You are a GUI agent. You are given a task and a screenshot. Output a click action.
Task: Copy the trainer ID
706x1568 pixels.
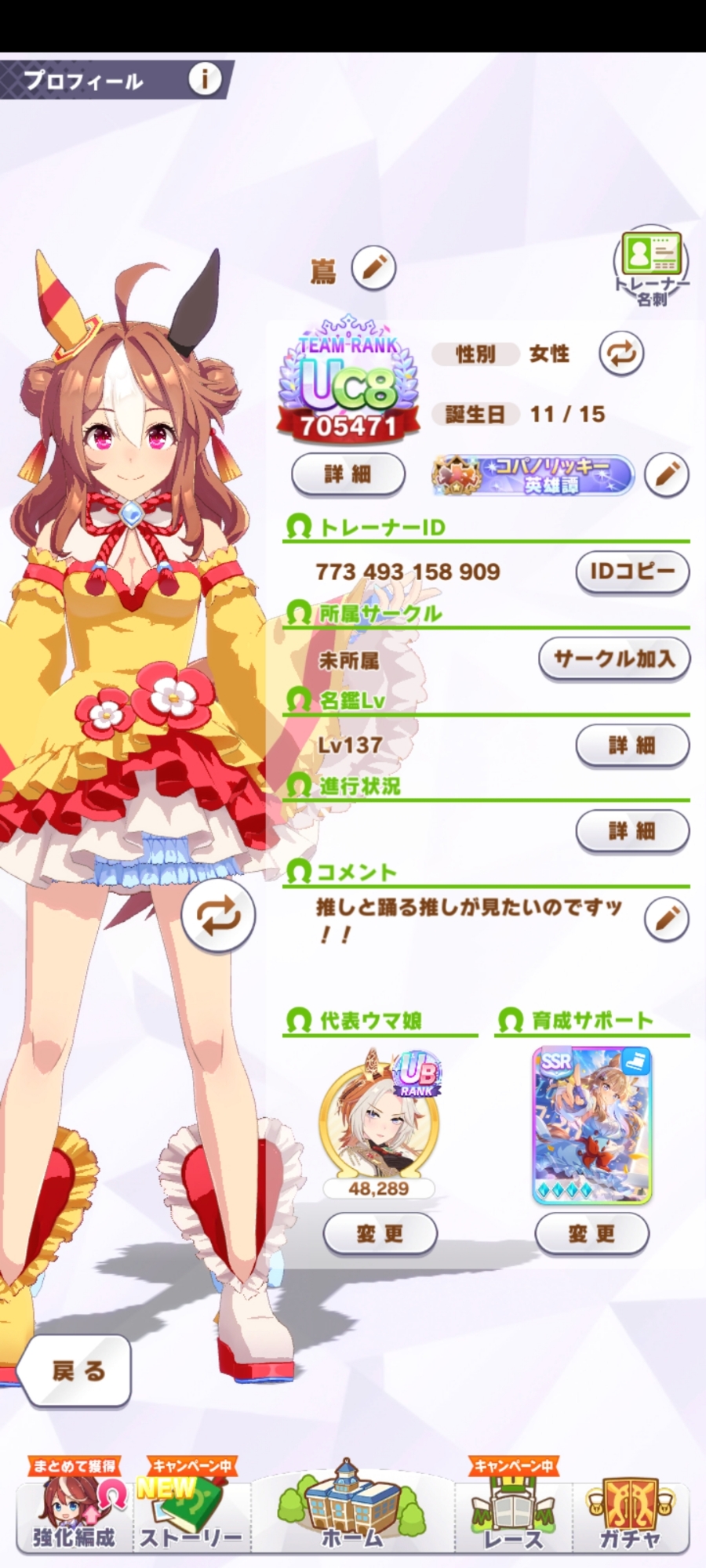click(632, 572)
